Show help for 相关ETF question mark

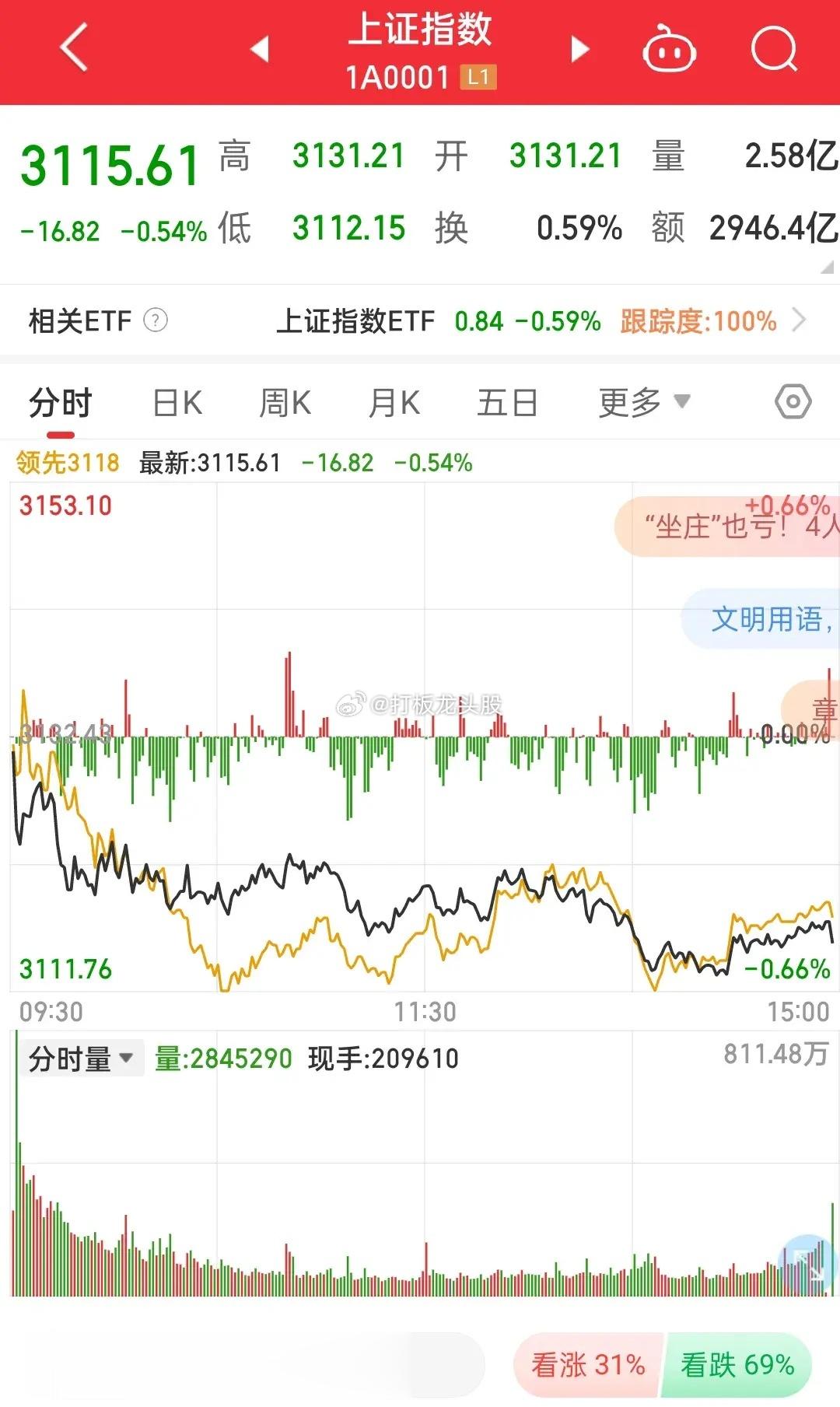tap(156, 320)
